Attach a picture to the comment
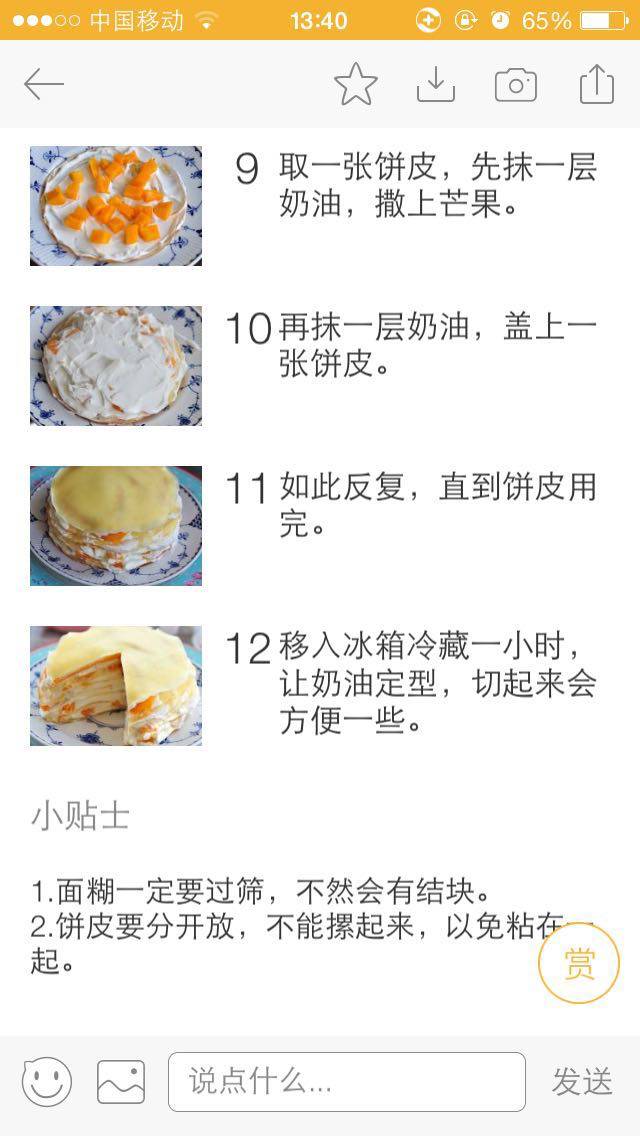Image resolution: width=640 pixels, height=1136 pixels. [x=121, y=1082]
